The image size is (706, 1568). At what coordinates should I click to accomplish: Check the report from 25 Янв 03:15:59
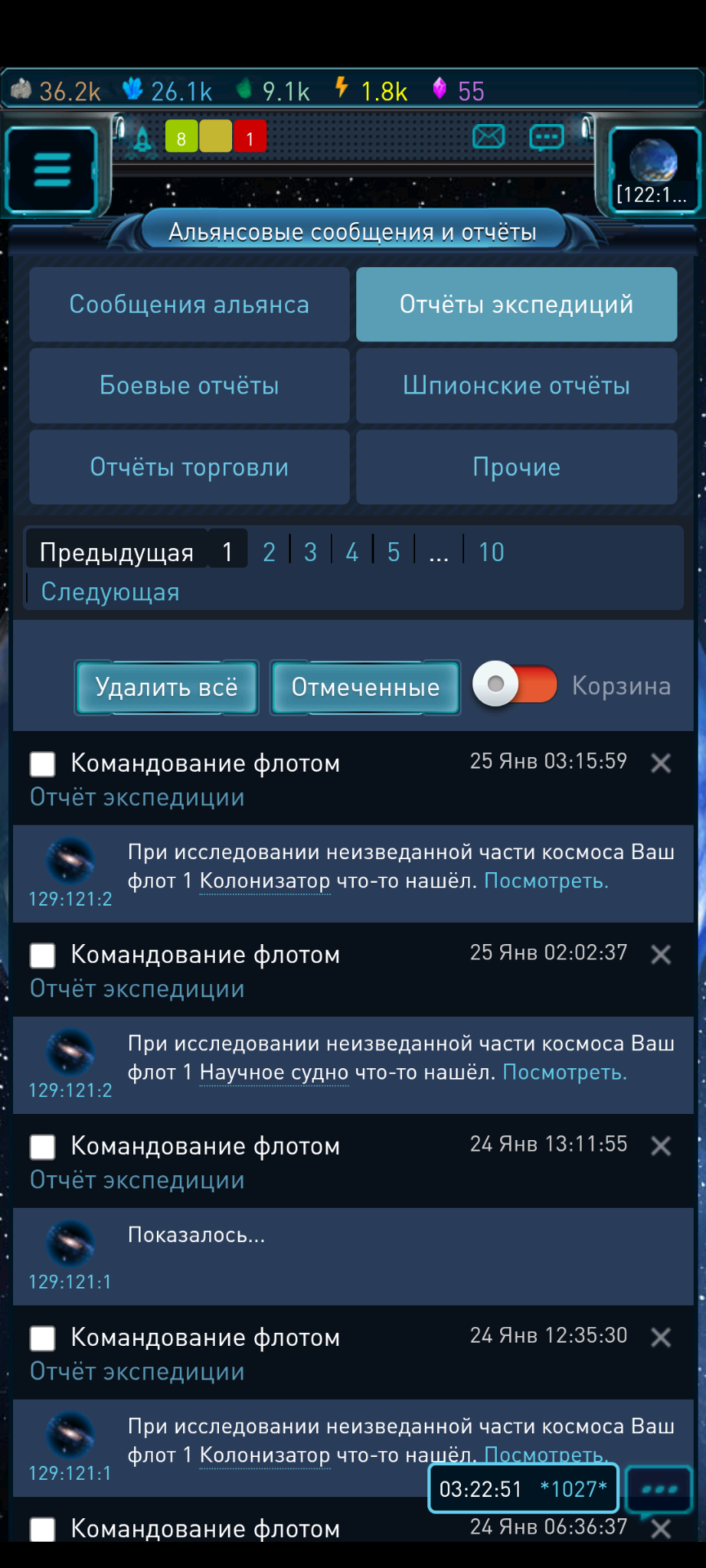pos(42,764)
